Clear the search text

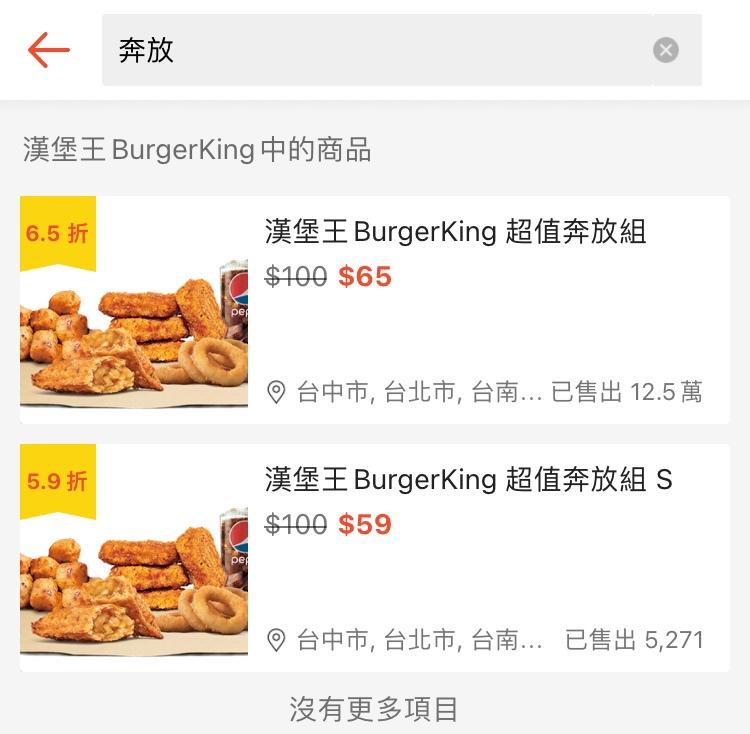(666, 50)
